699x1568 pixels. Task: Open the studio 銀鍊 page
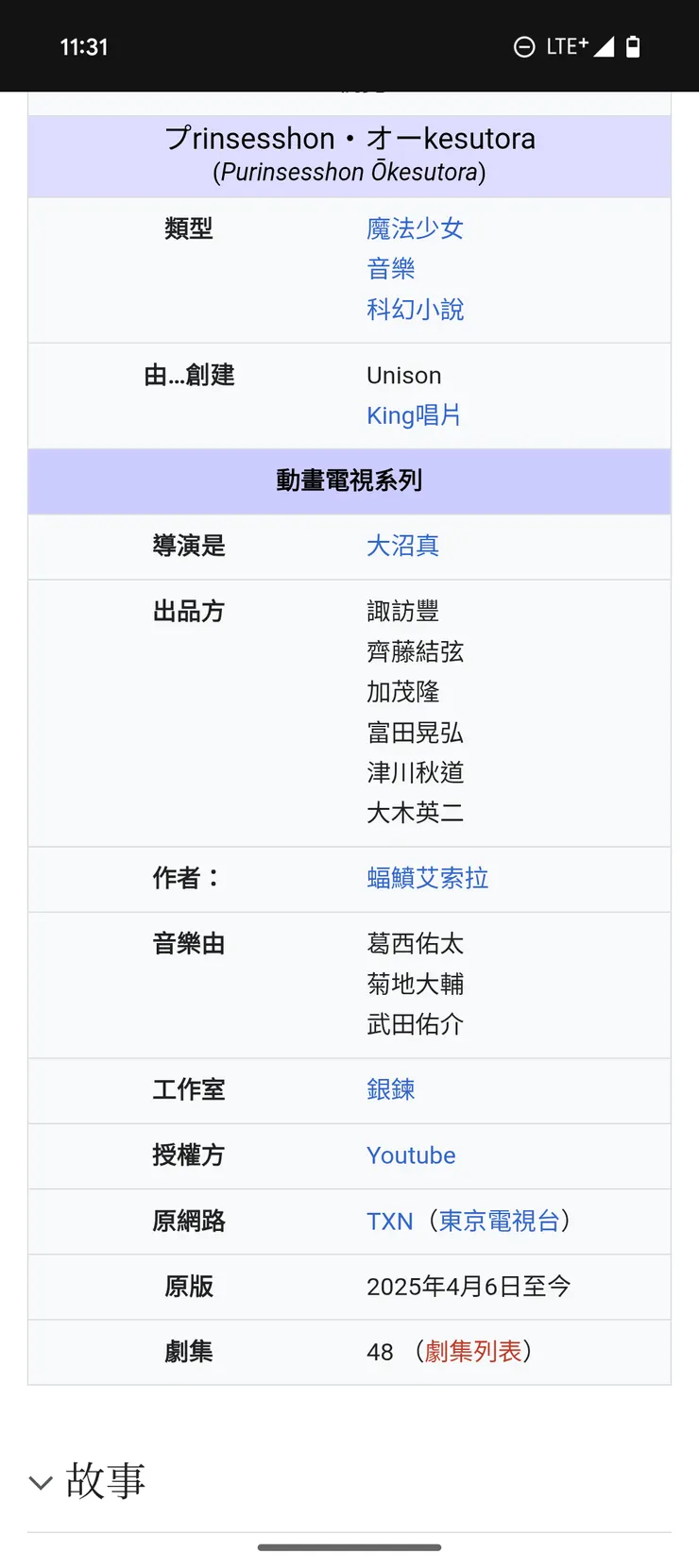(x=389, y=1089)
